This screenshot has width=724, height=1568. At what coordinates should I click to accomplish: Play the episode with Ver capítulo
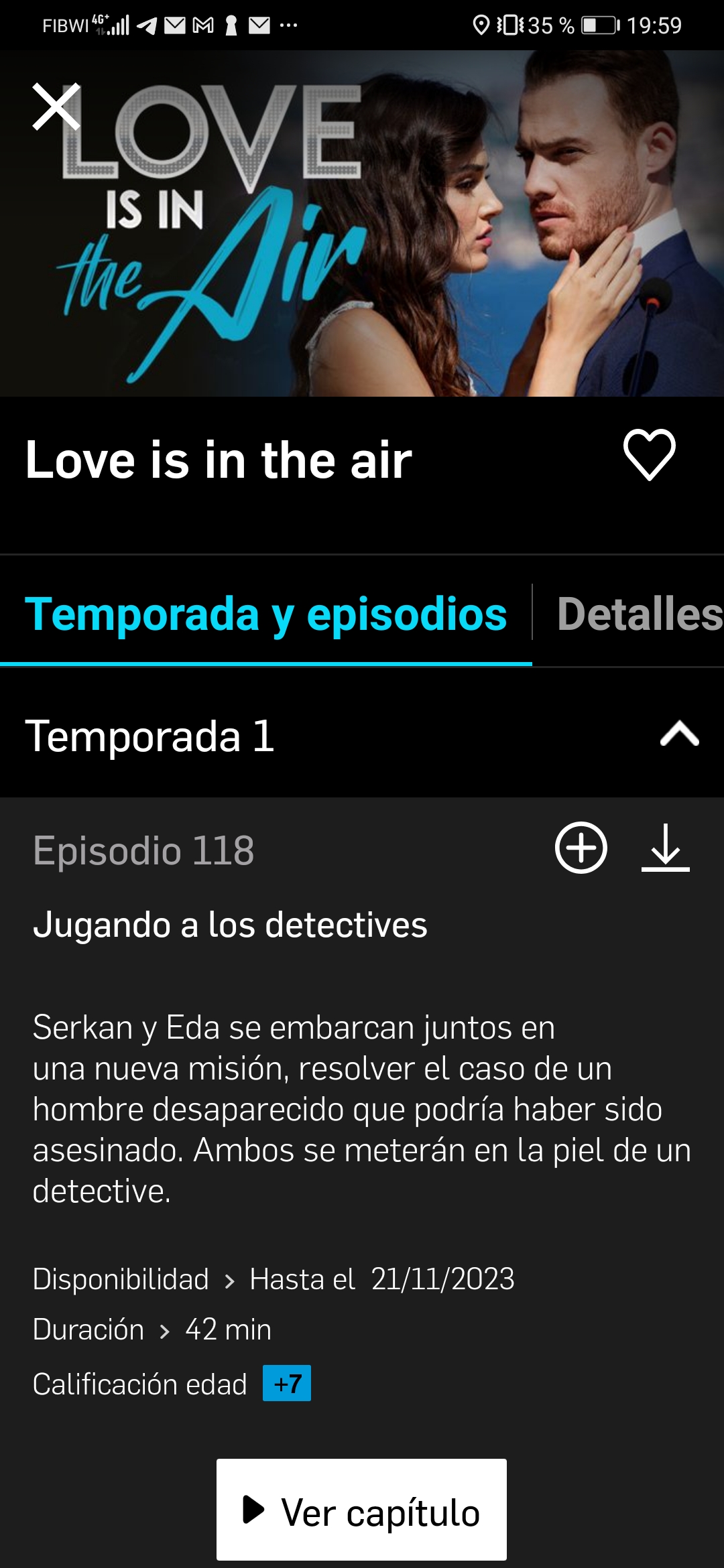361,1512
